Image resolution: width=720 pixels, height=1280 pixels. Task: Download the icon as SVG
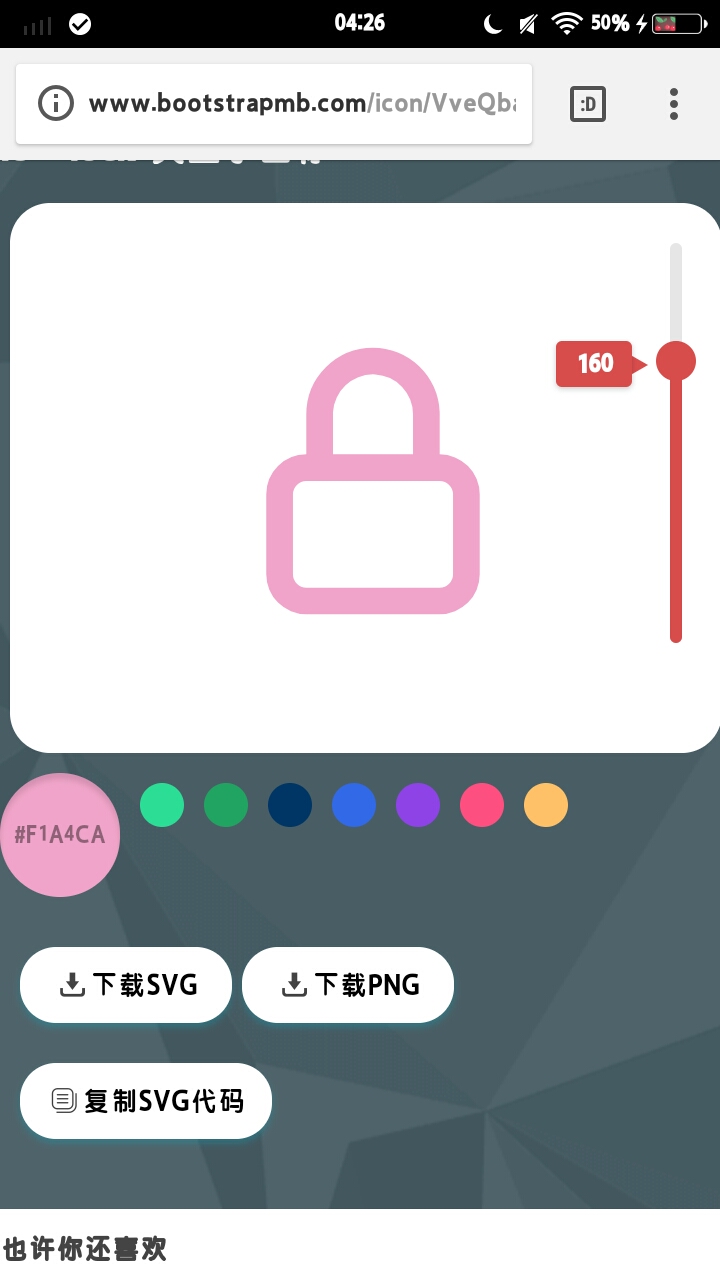[x=126, y=985]
